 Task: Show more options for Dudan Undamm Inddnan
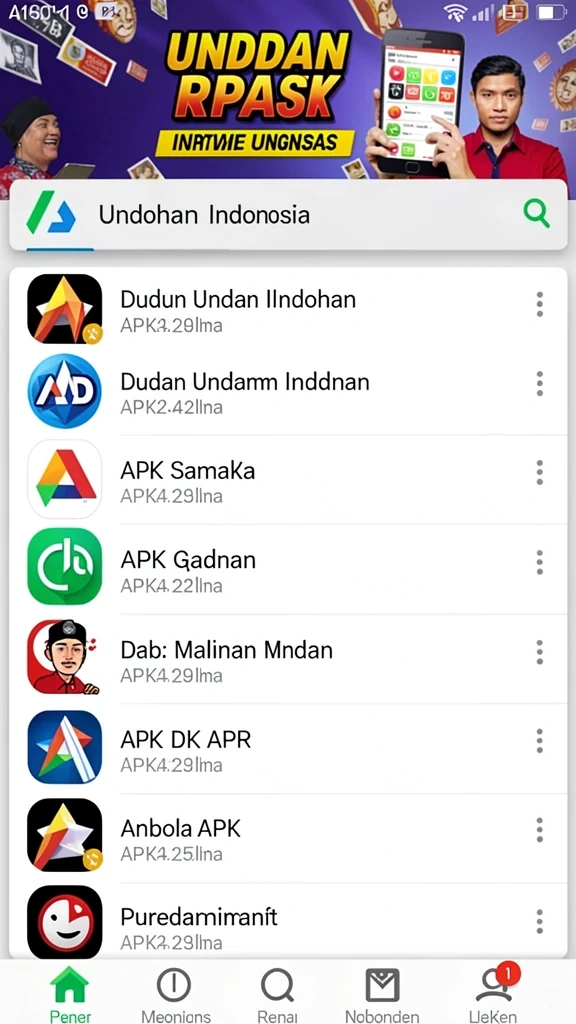(539, 383)
